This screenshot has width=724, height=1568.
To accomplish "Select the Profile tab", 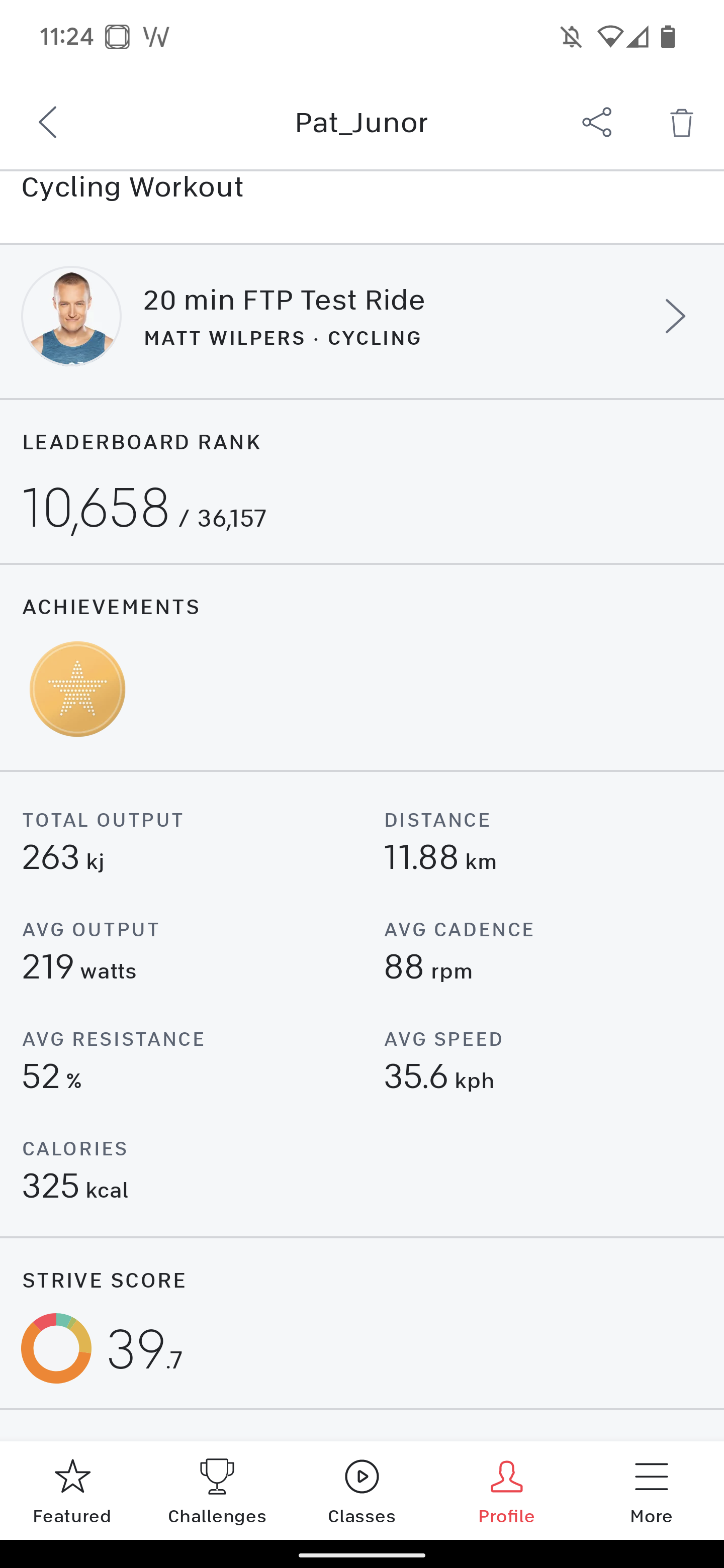I will tap(506, 1491).
